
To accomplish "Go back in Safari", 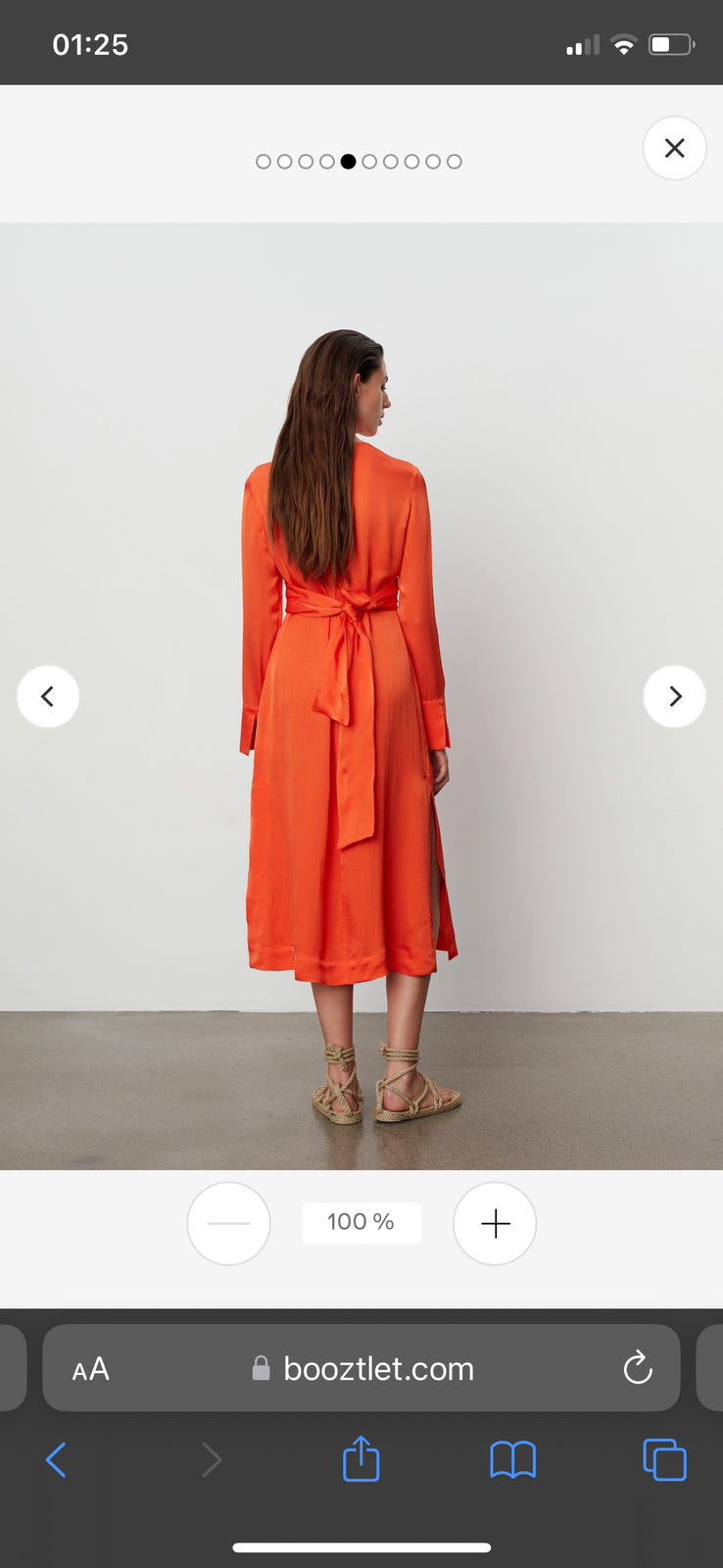I will (x=57, y=1459).
